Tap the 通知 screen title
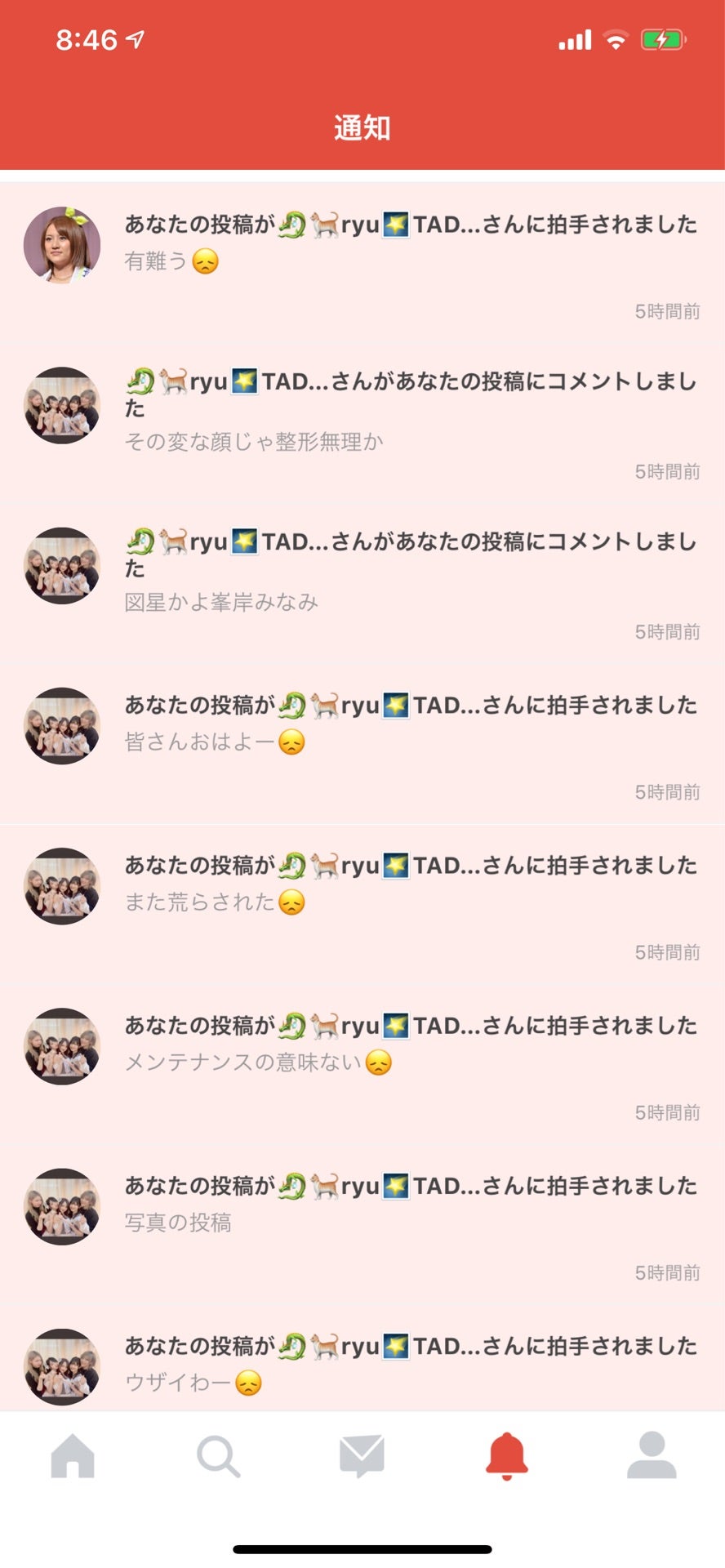The height and width of the screenshot is (1568, 725). 362,127
